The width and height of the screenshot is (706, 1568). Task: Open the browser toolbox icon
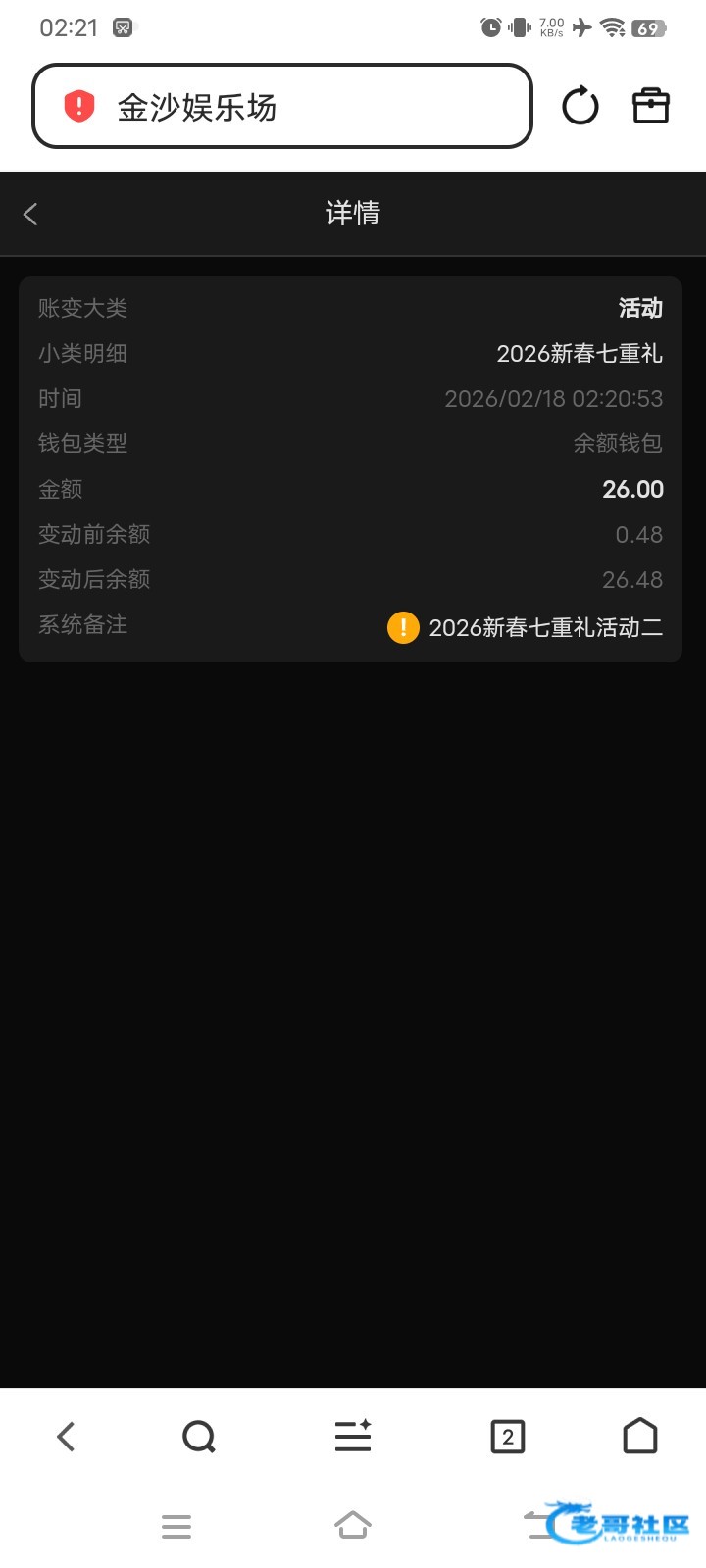point(650,106)
